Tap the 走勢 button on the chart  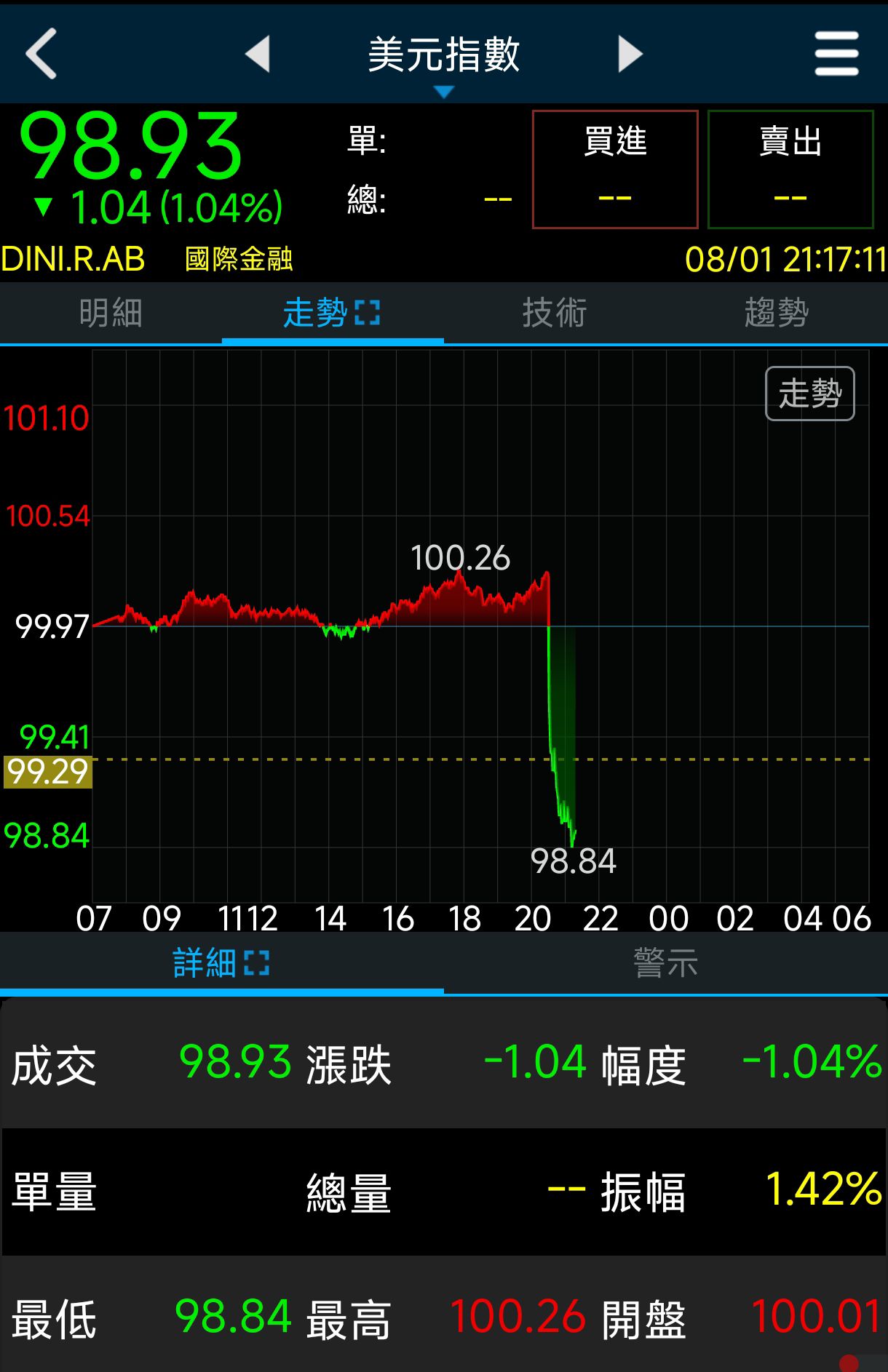point(809,394)
